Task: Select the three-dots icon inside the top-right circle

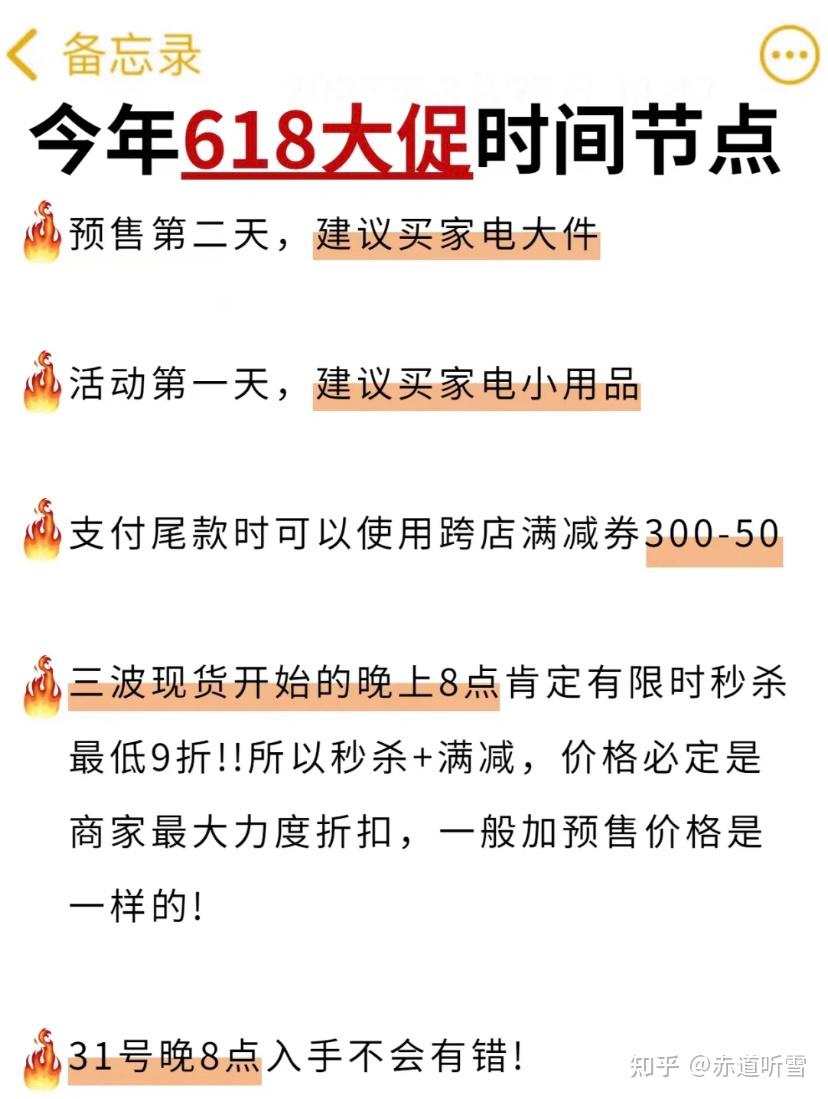Action: pos(789,56)
